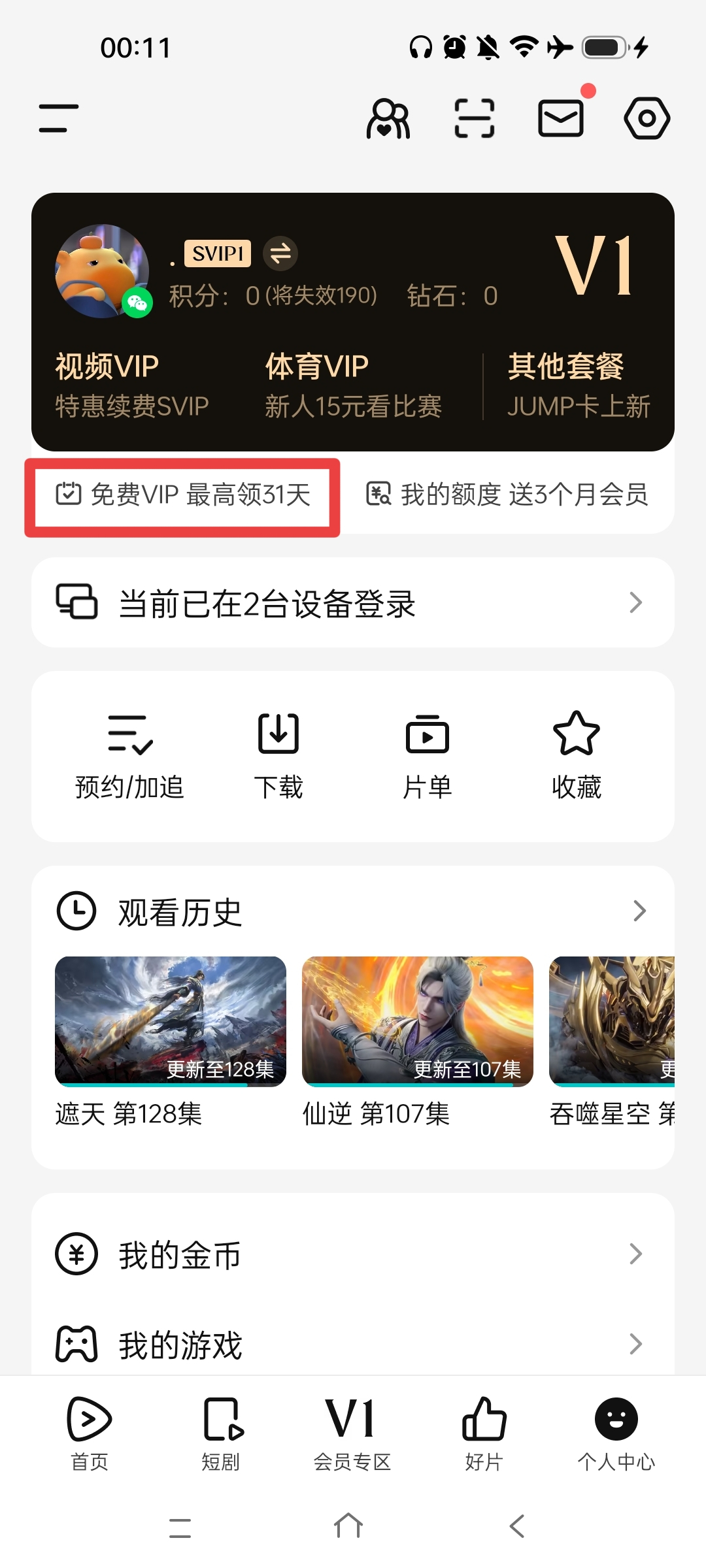Launch the QR scan icon
This screenshot has height=1568, width=706.
(x=475, y=118)
